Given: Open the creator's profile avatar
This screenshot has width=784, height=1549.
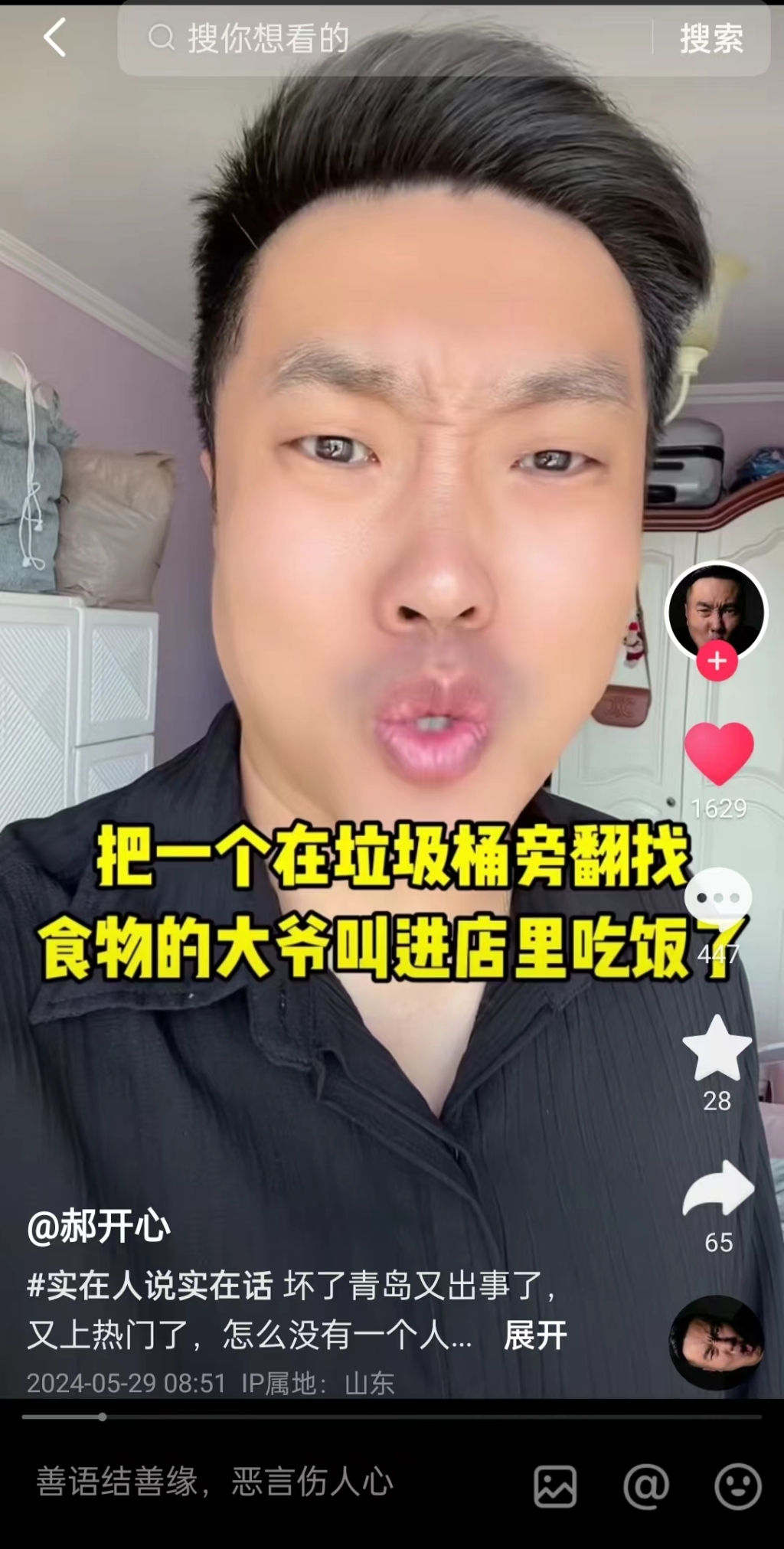Looking at the screenshot, I should click(716, 610).
